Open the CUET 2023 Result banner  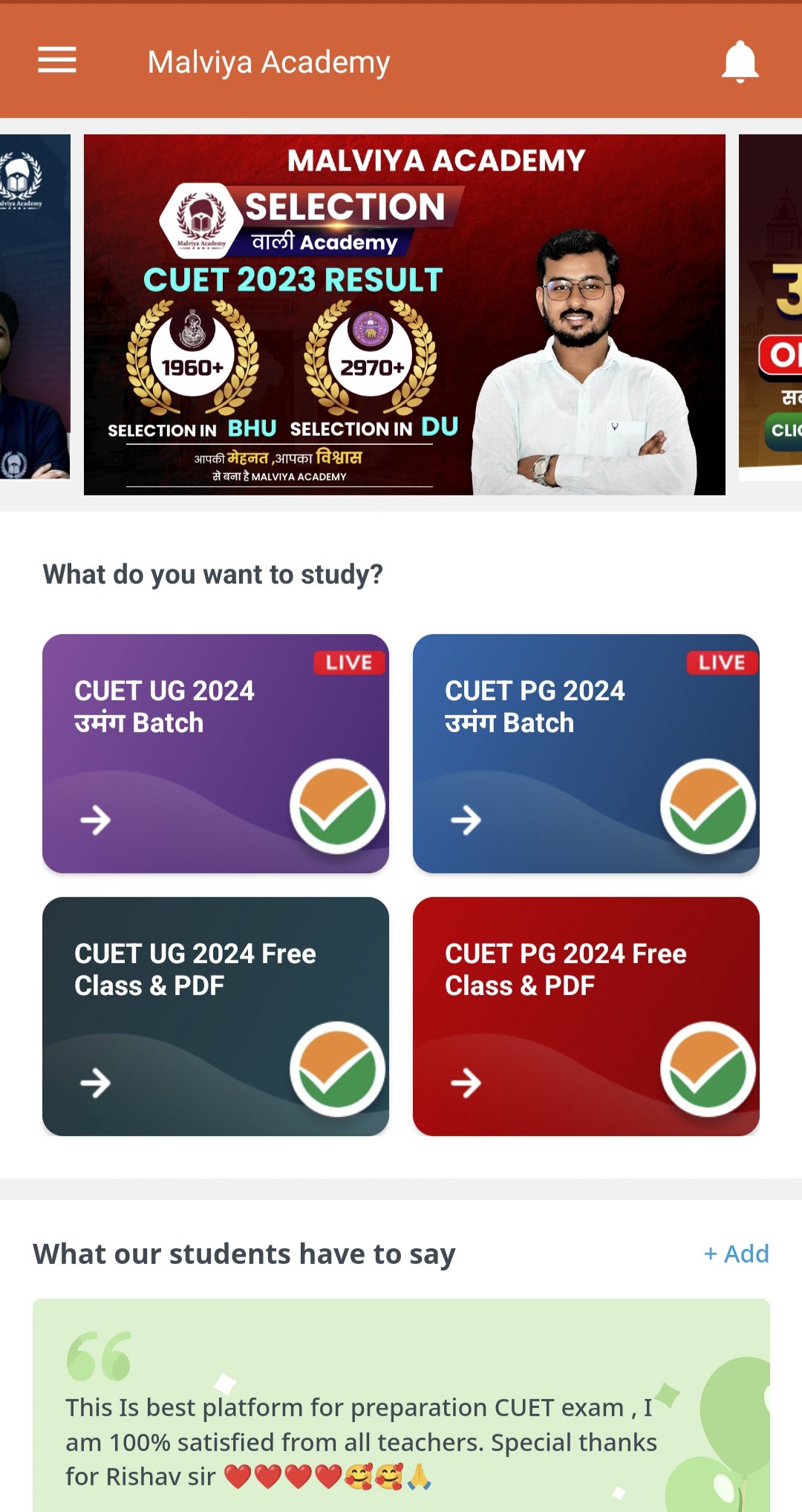404,314
